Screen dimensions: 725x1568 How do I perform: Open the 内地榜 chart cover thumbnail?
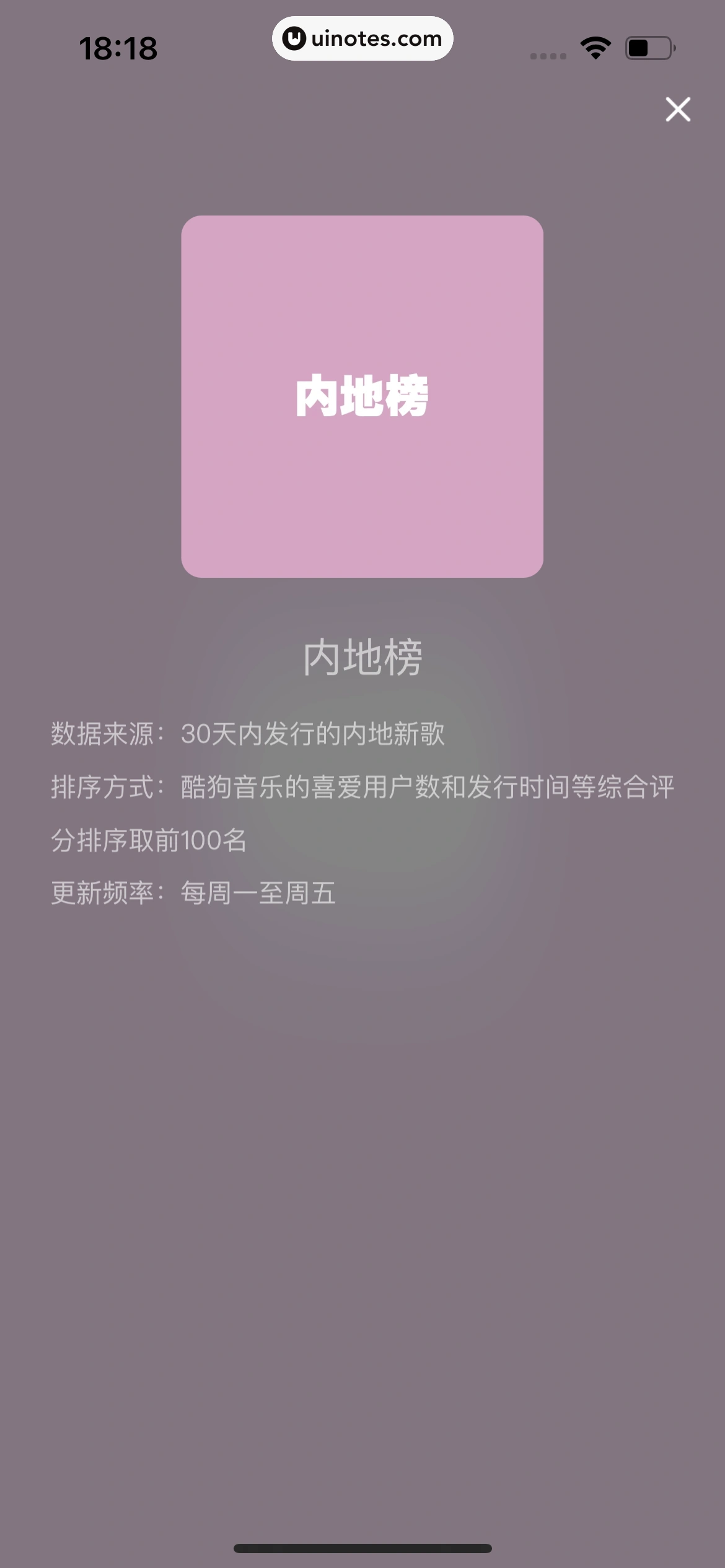(361, 396)
